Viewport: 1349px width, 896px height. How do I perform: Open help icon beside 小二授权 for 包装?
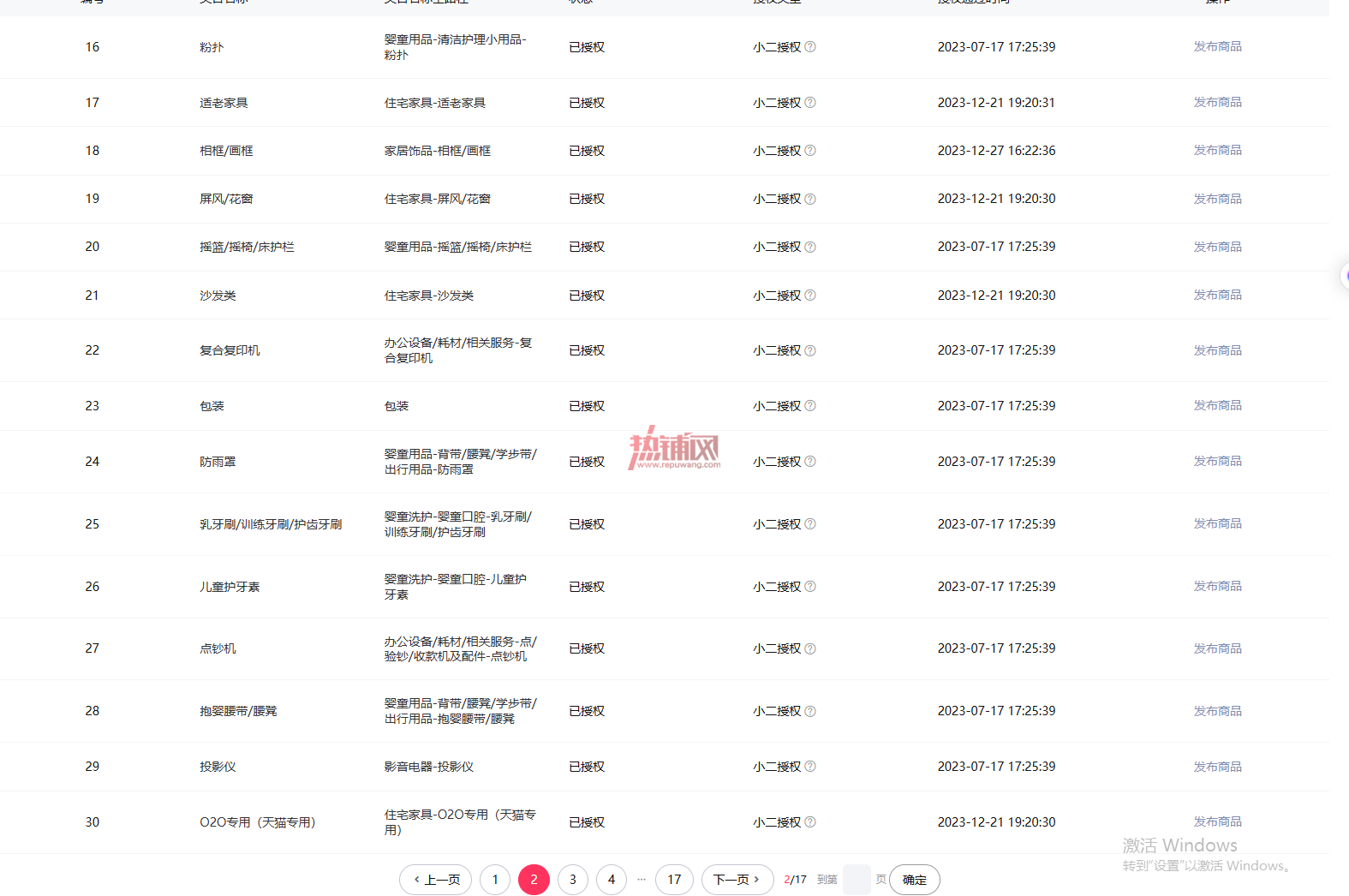click(x=810, y=406)
